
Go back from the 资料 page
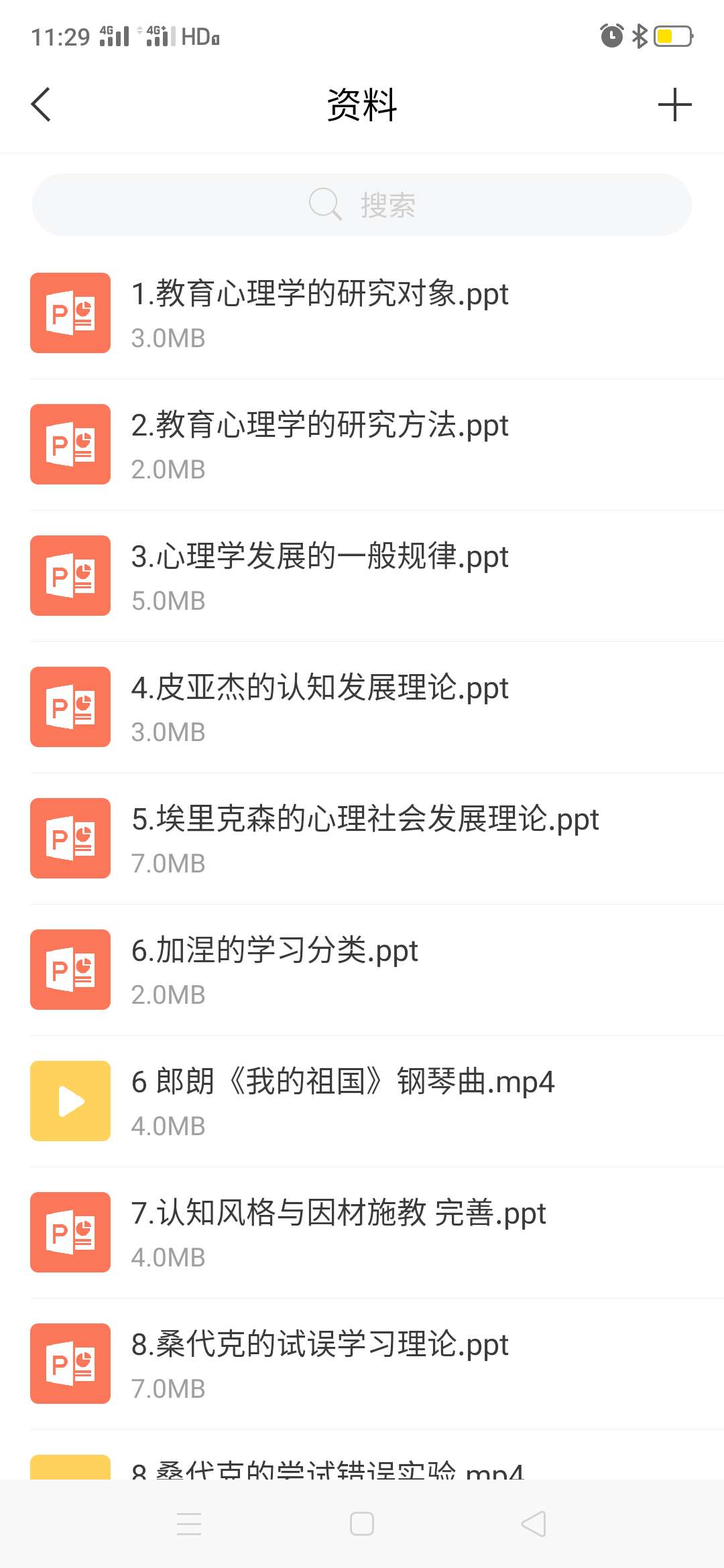click(41, 105)
